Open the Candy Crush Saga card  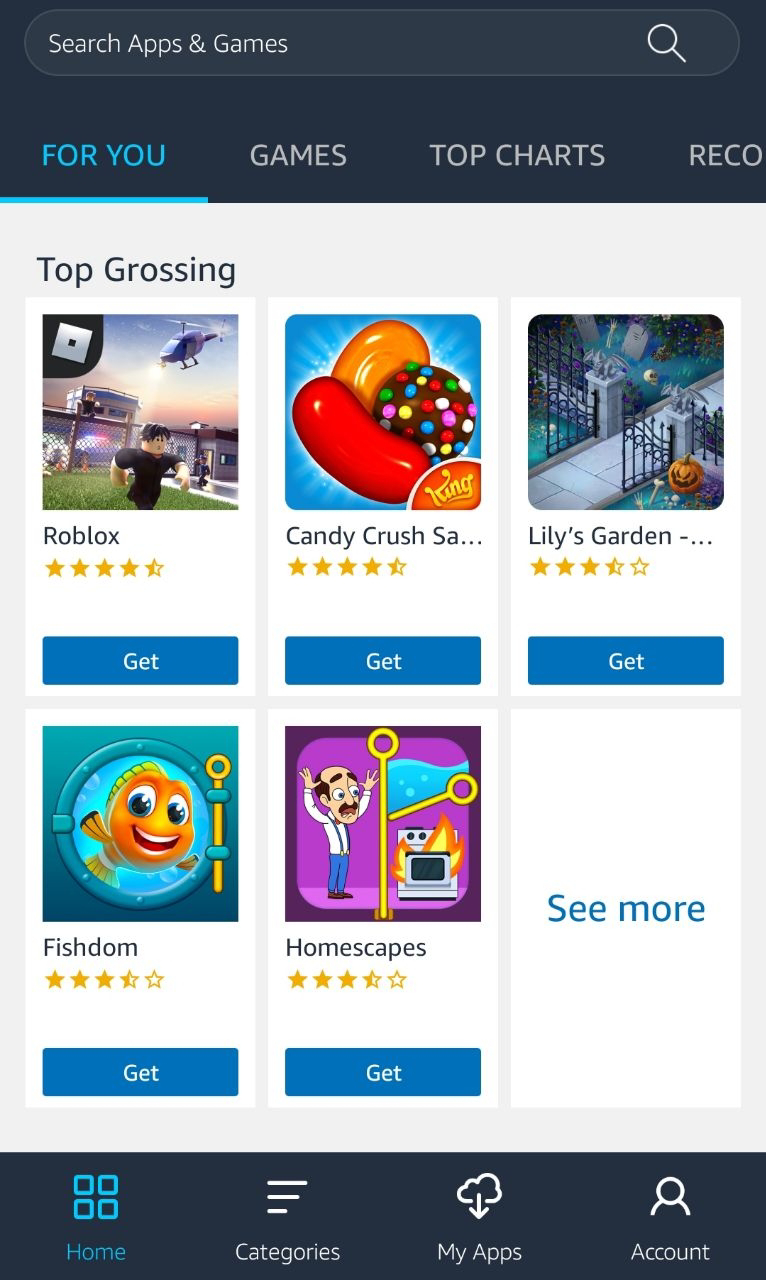[383, 412]
